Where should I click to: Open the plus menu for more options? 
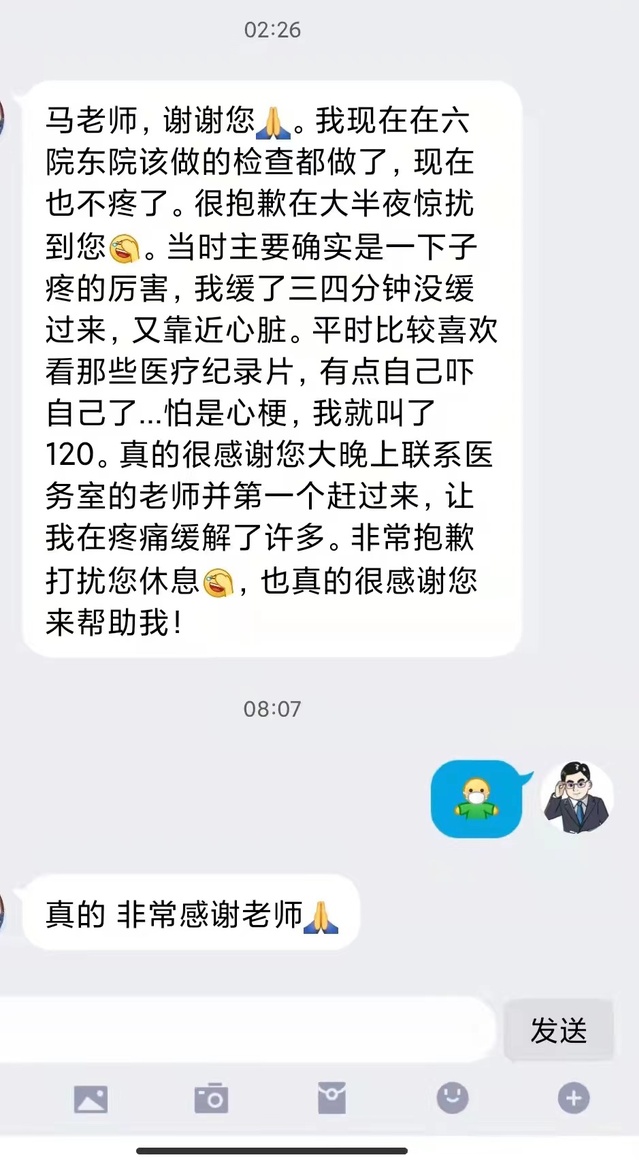click(x=573, y=1099)
